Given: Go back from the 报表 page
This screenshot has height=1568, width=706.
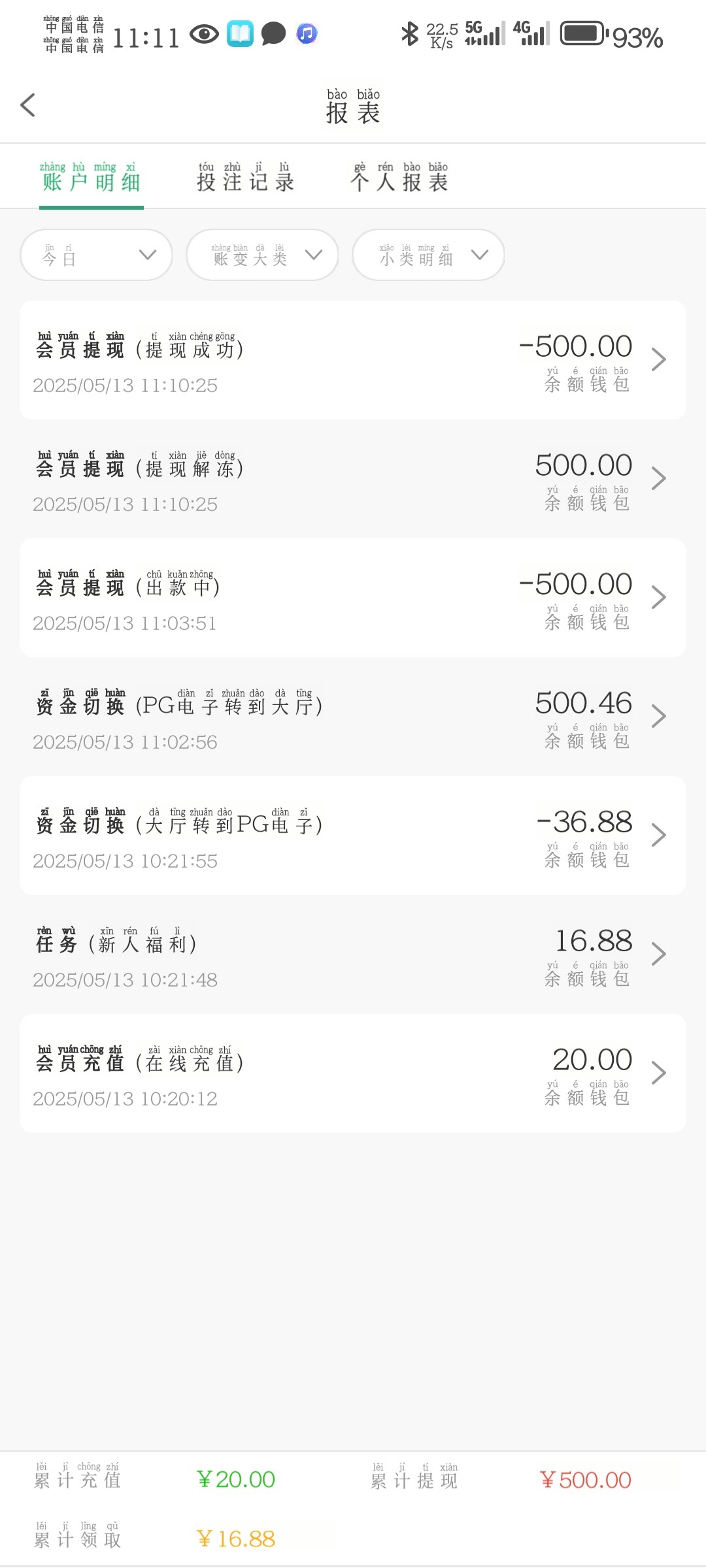Looking at the screenshot, I should [27, 105].
